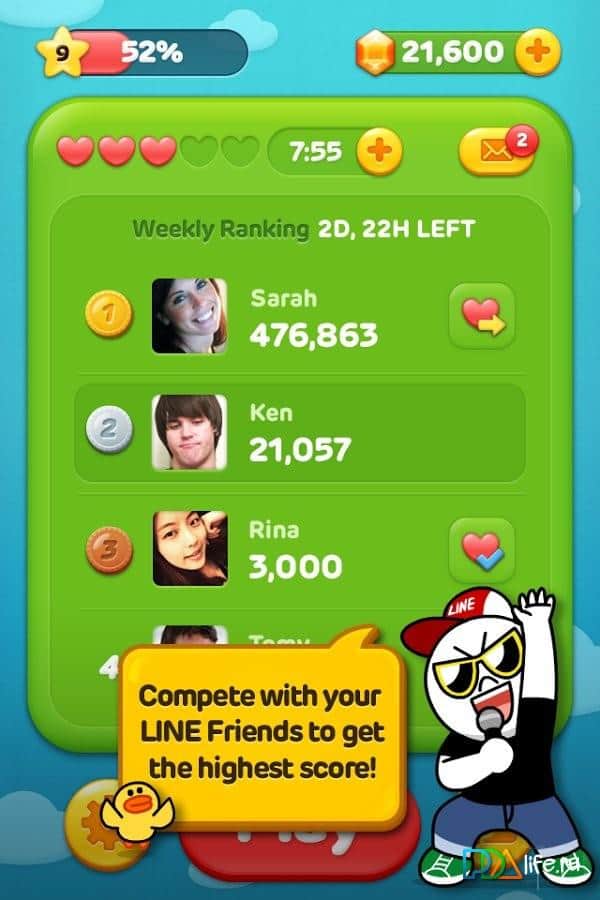Open the mailbox with 2 new messages
Viewport: 600px width, 900px height.
pos(495,152)
